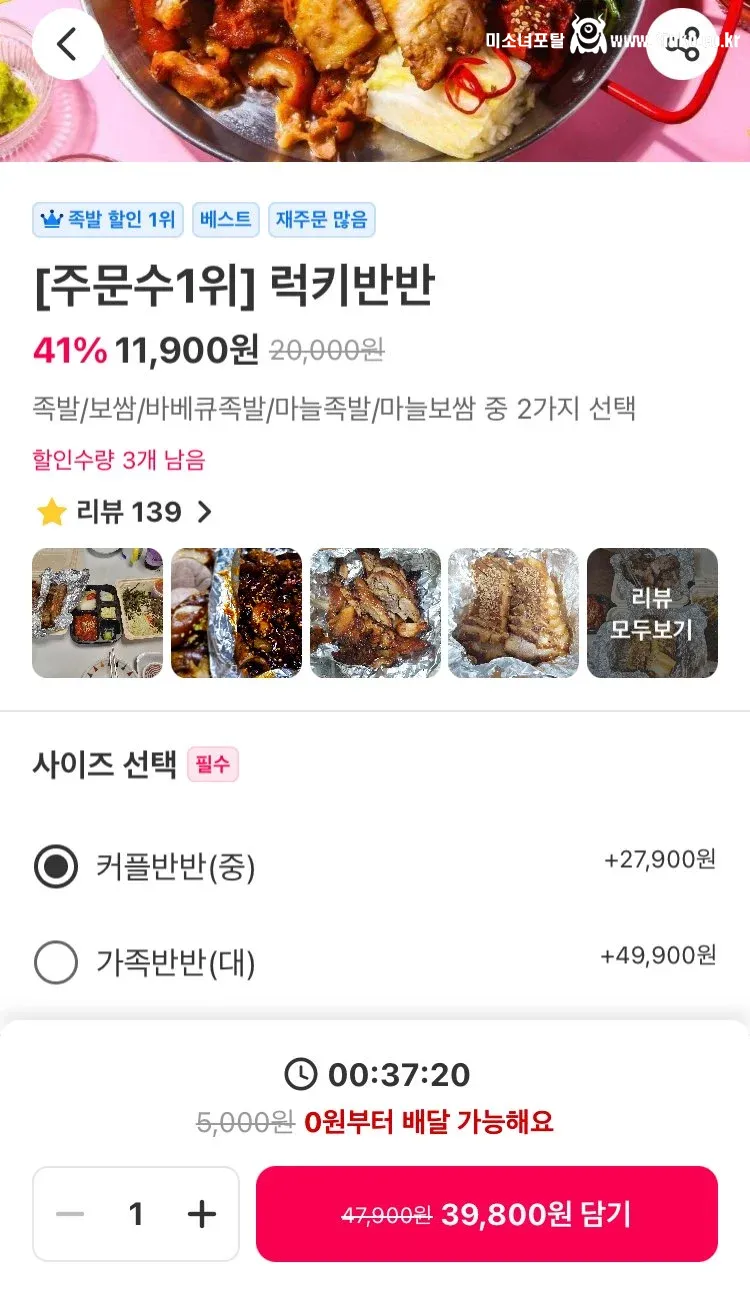Image resolution: width=750 pixels, height=1294 pixels.
Task: Tap the first review photo of packed lunchboxes
Action: click(x=97, y=613)
